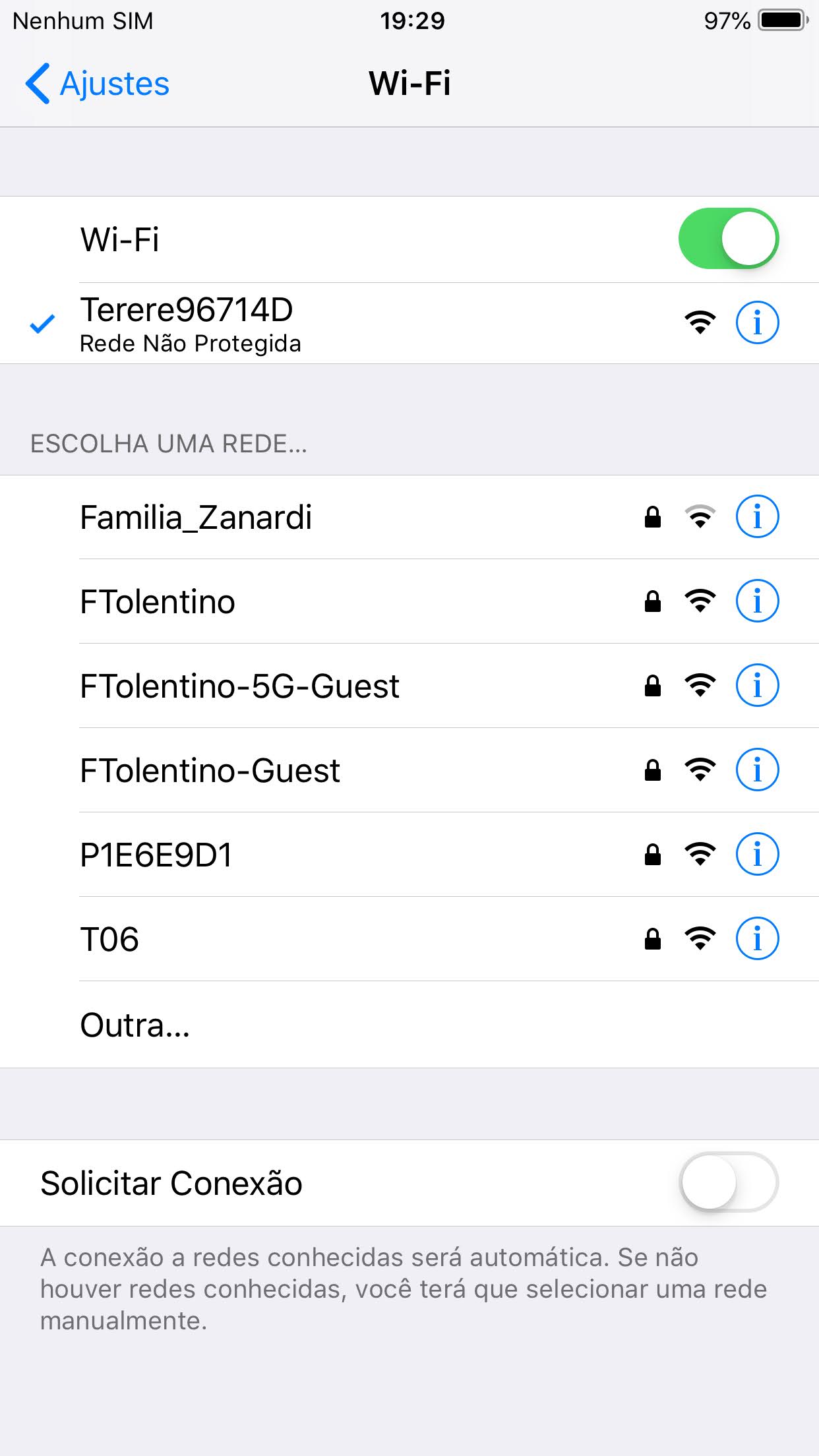Go back to Ajustes
This screenshot has height=1456, width=819.
pyautogui.click(x=98, y=84)
